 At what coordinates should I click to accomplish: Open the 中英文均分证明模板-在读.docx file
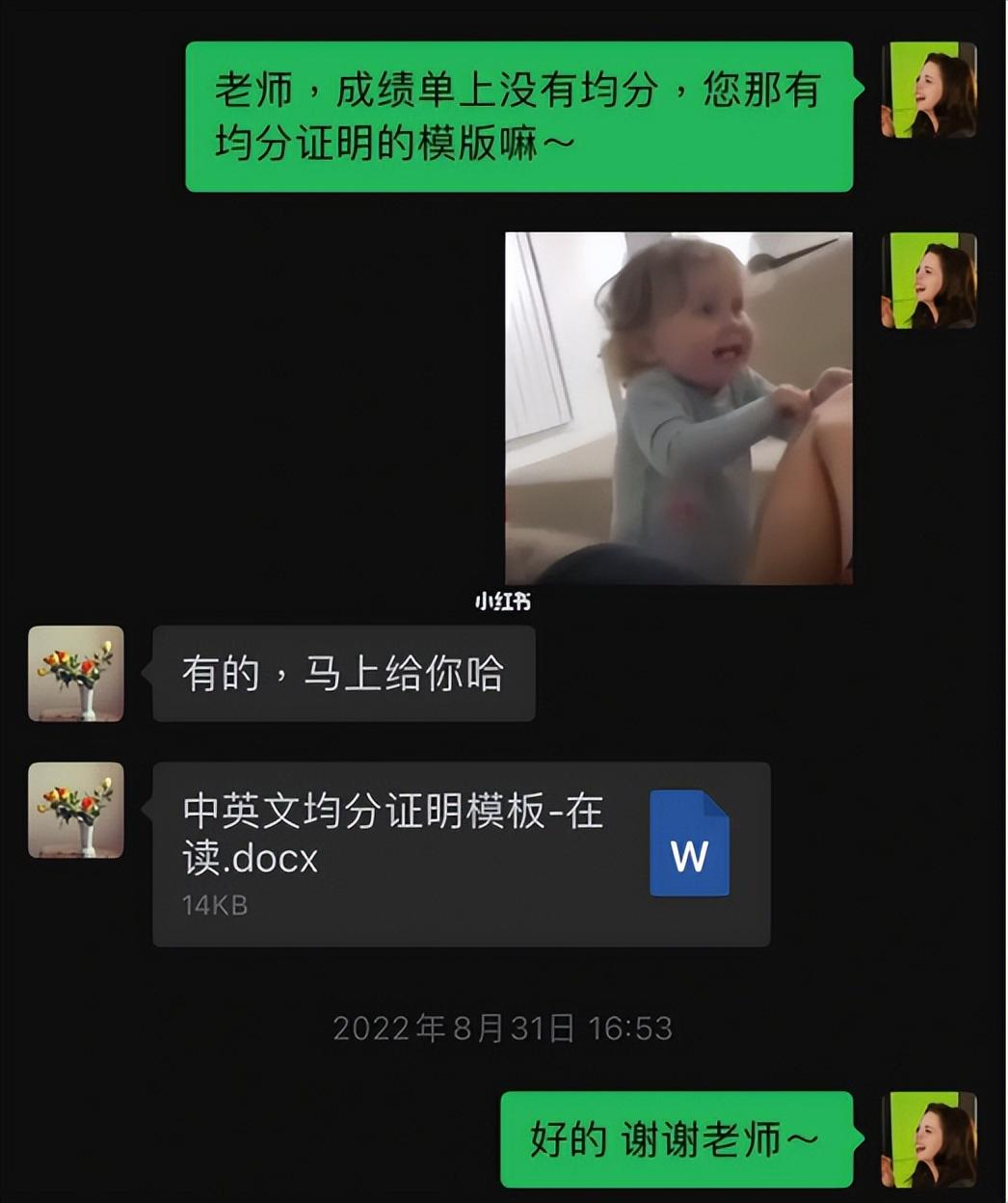[461, 853]
